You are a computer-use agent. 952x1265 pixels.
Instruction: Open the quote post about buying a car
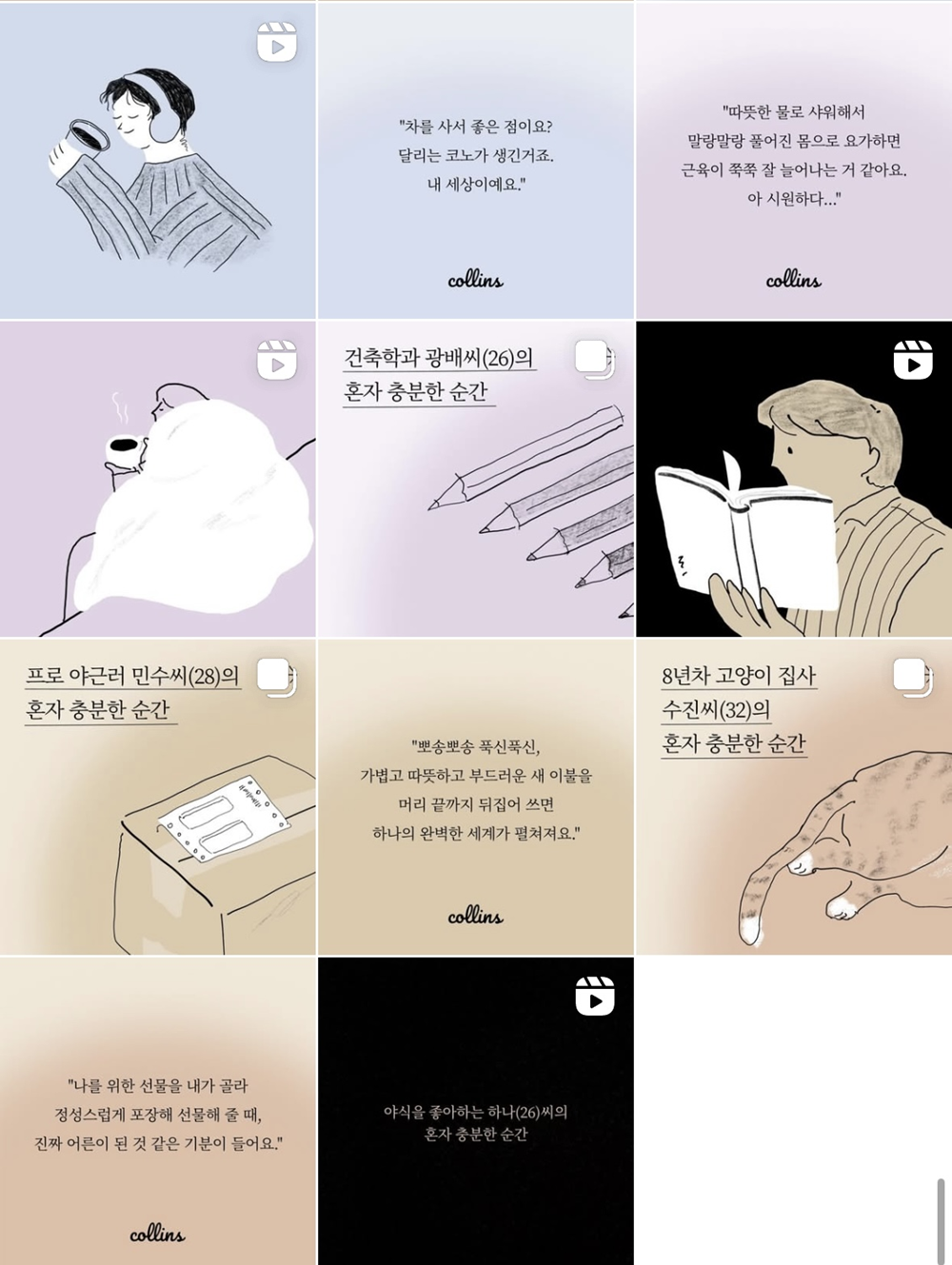(x=475, y=160)
